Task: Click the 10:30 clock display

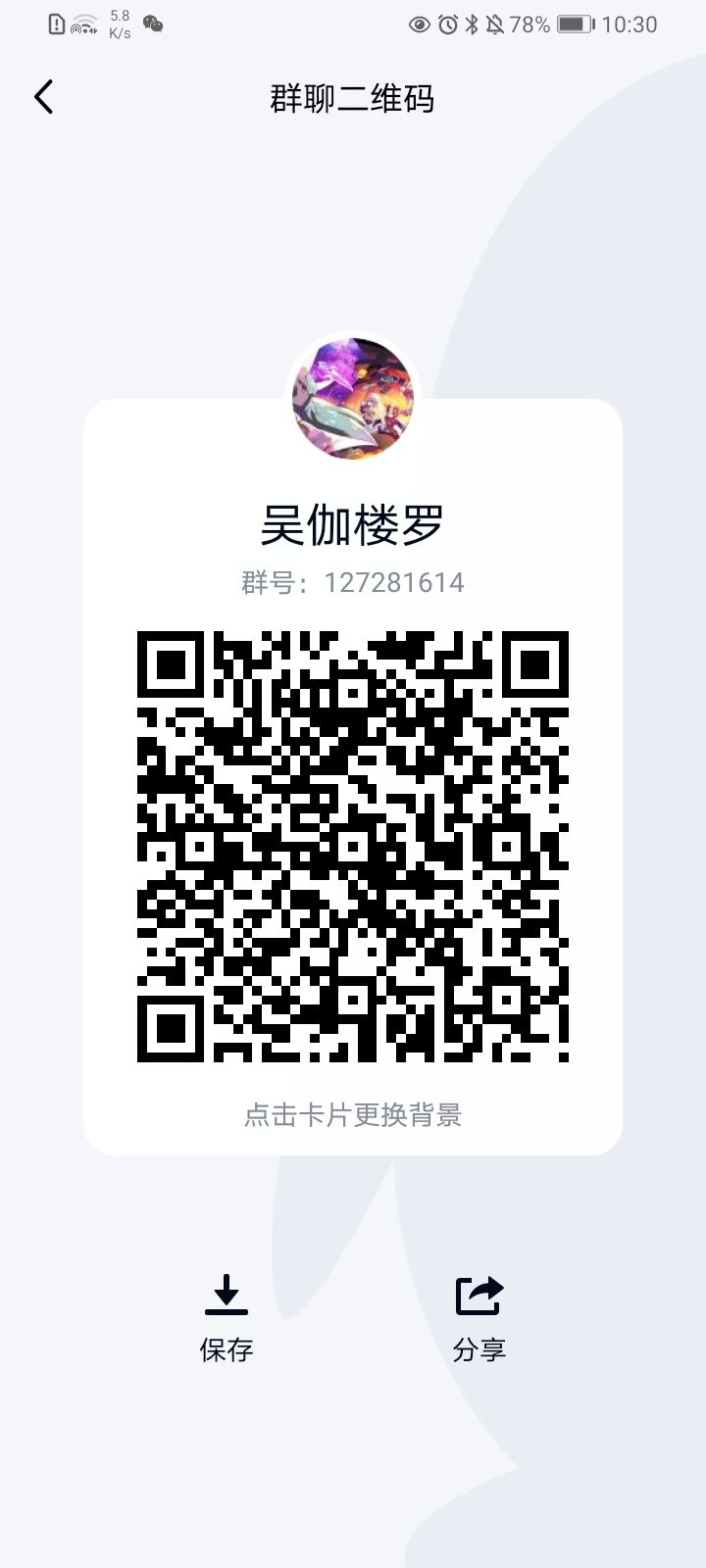Action: [x=629, y=24]
